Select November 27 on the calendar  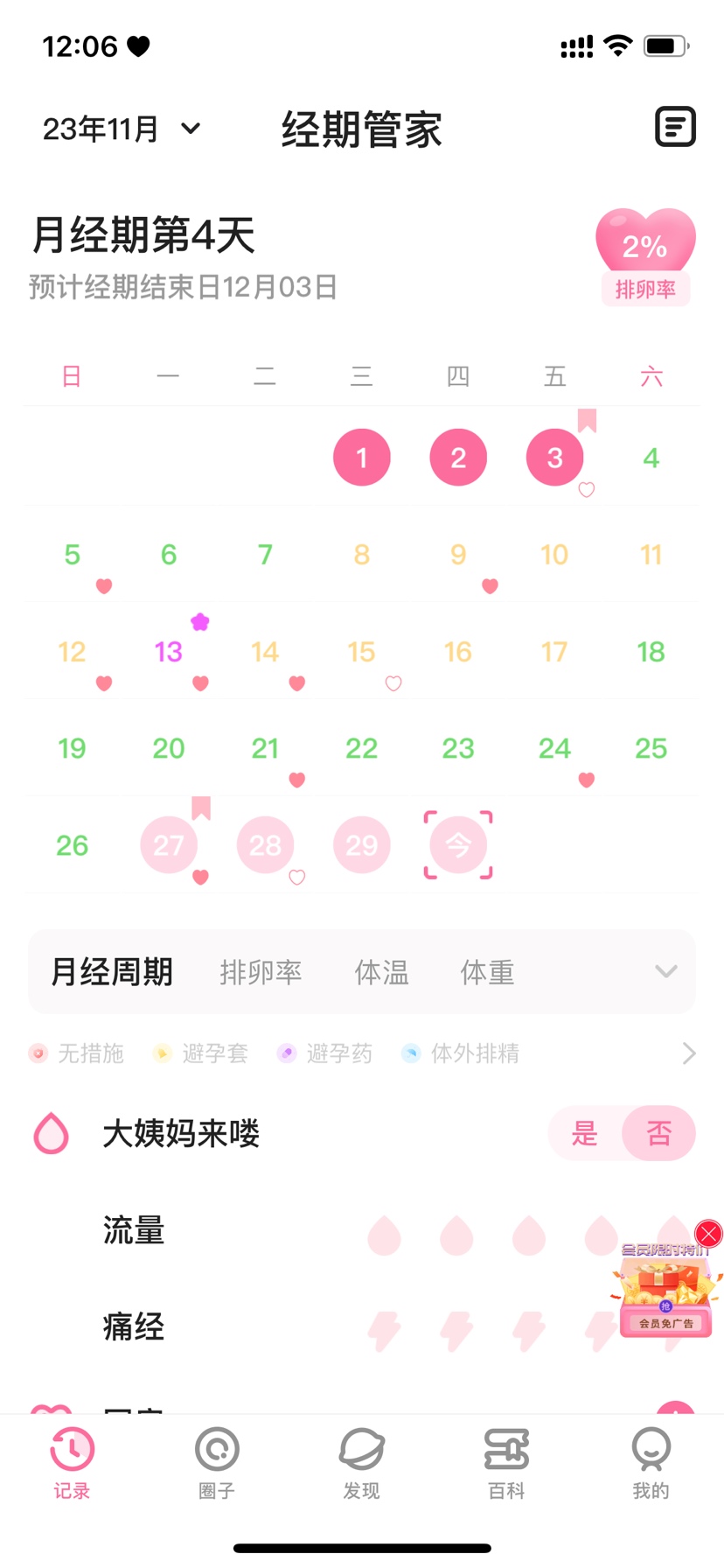click(x=169, y=845)
